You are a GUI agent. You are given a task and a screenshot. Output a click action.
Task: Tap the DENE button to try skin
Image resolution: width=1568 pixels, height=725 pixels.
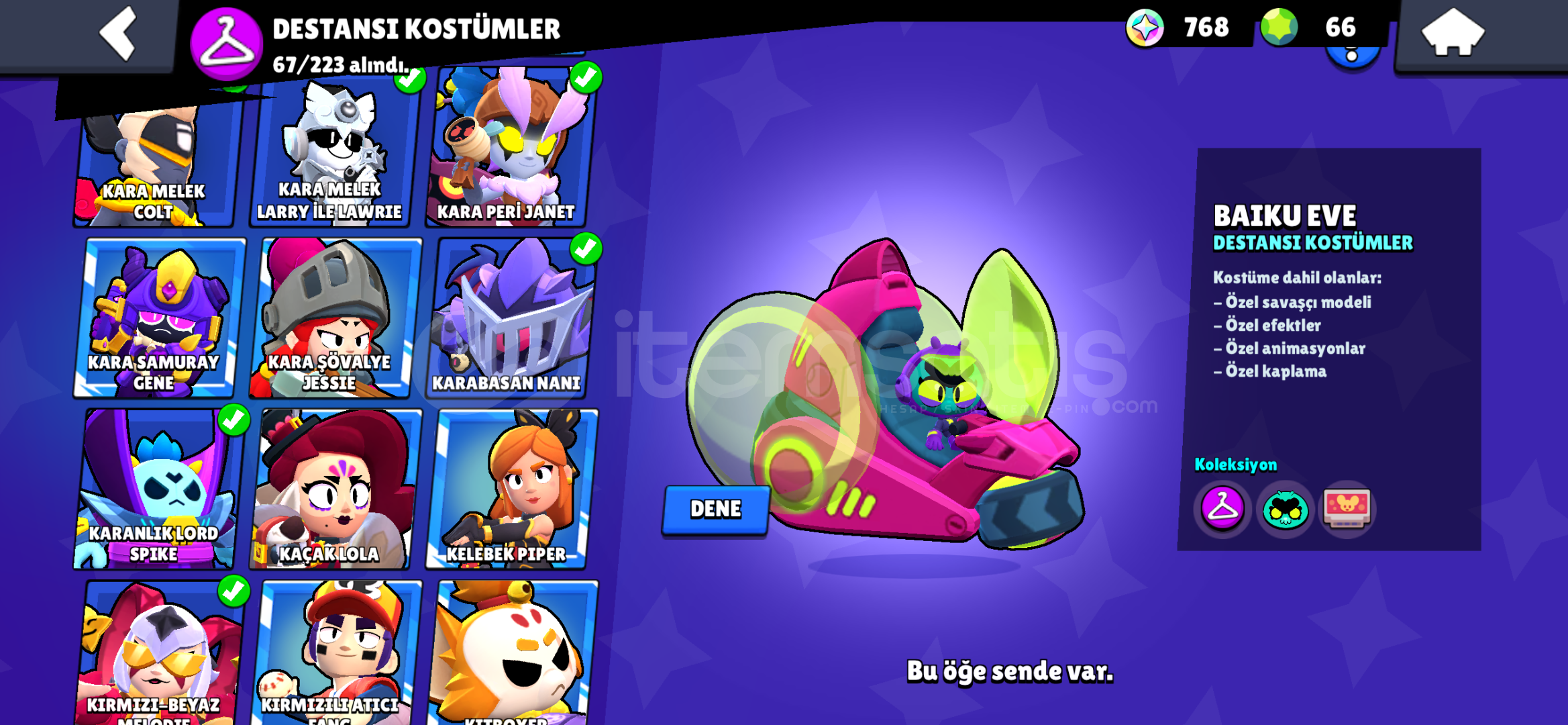(715, 510)
